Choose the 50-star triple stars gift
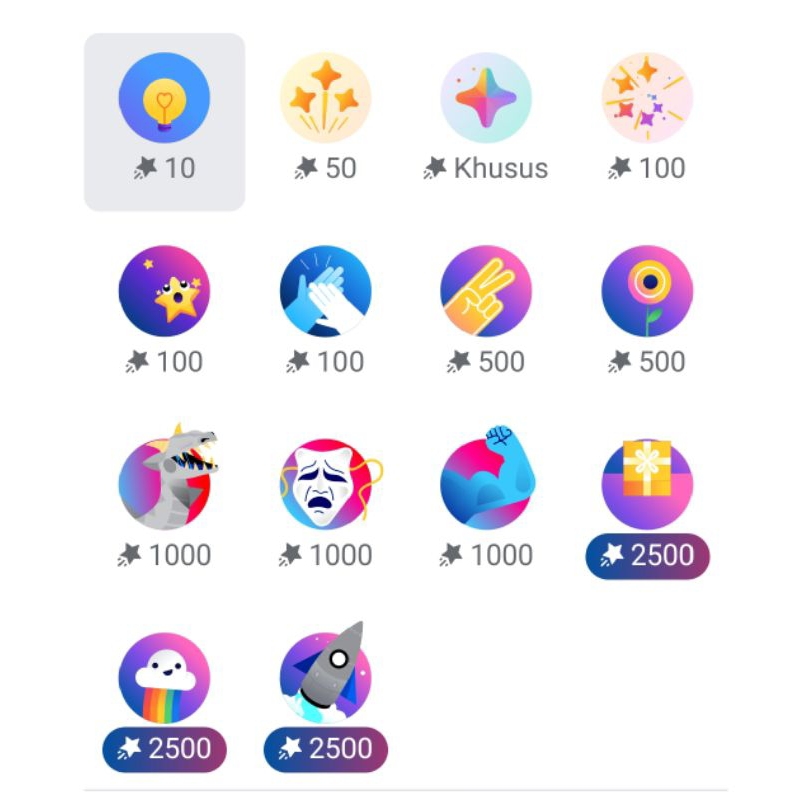This screenshot has height=800, width=800. click(325, 99)
